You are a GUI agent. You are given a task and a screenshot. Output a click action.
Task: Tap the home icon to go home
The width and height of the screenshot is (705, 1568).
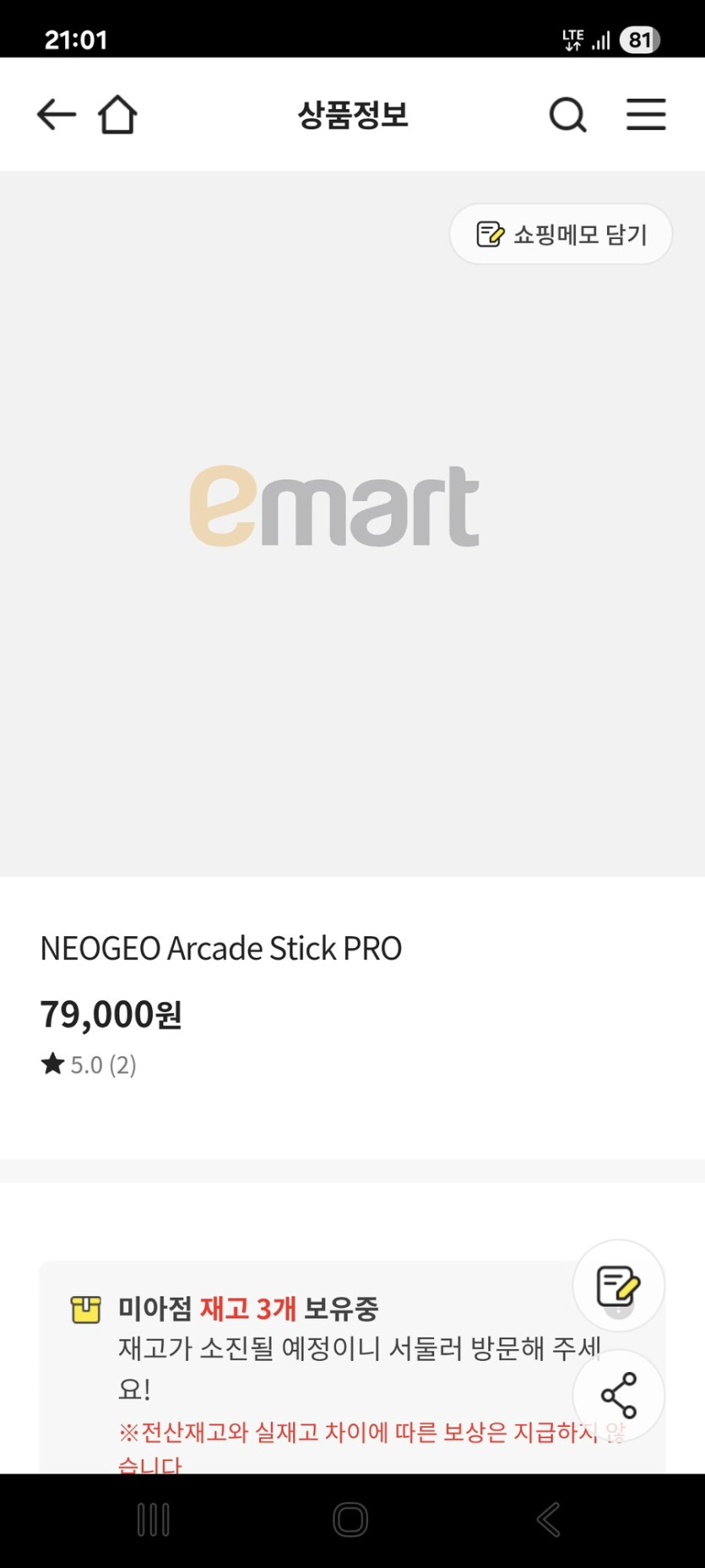pos(118,114)
